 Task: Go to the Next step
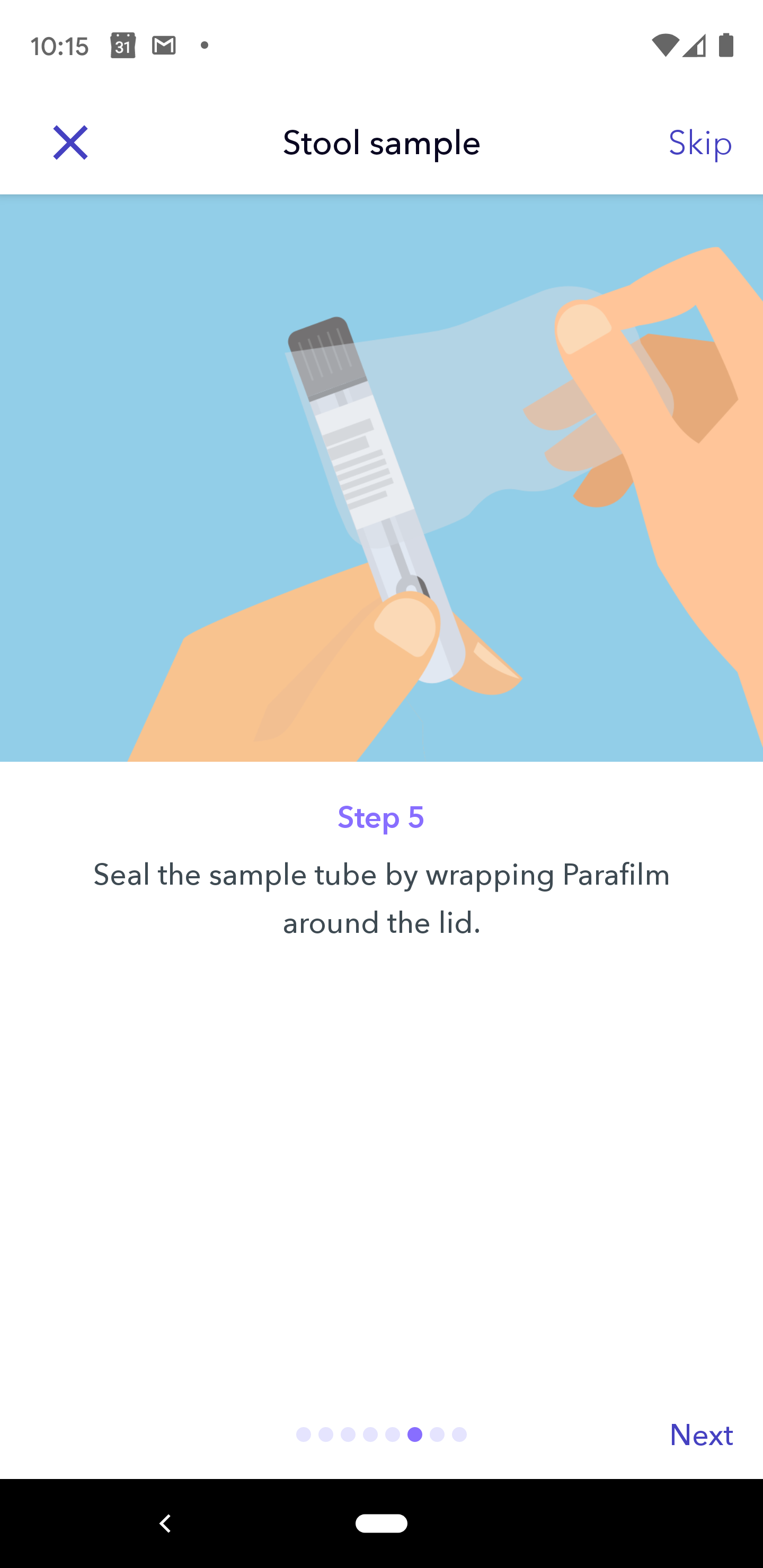[701, 1435]
